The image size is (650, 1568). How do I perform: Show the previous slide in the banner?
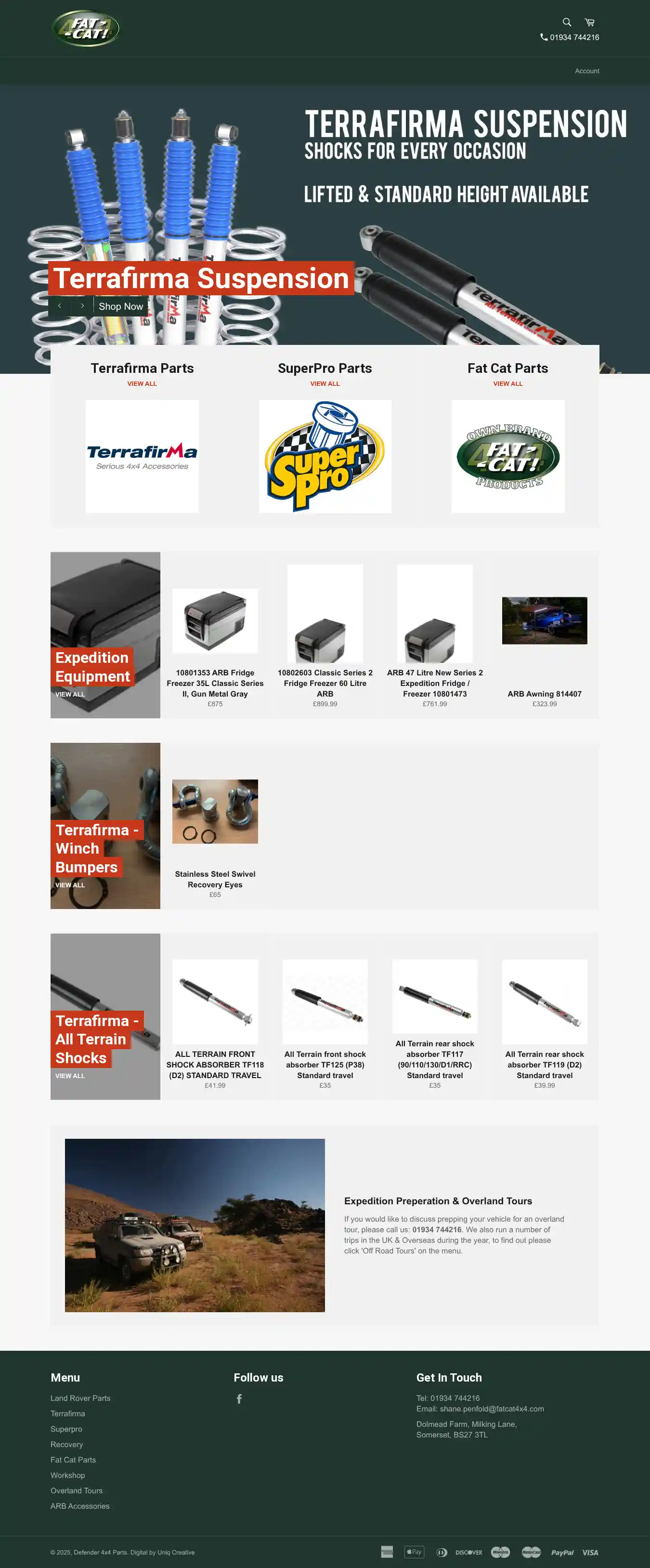[60, 306]
